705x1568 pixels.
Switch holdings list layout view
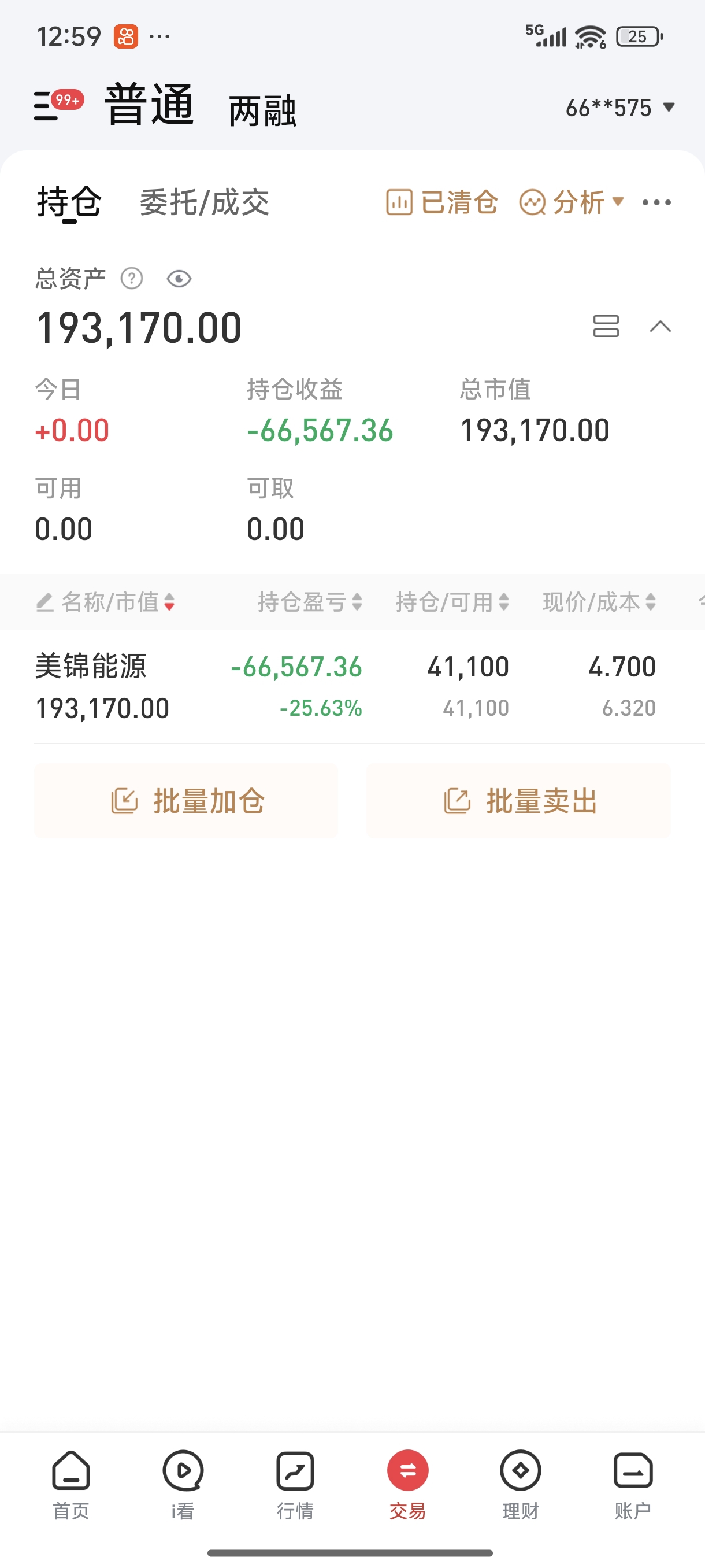606,326
